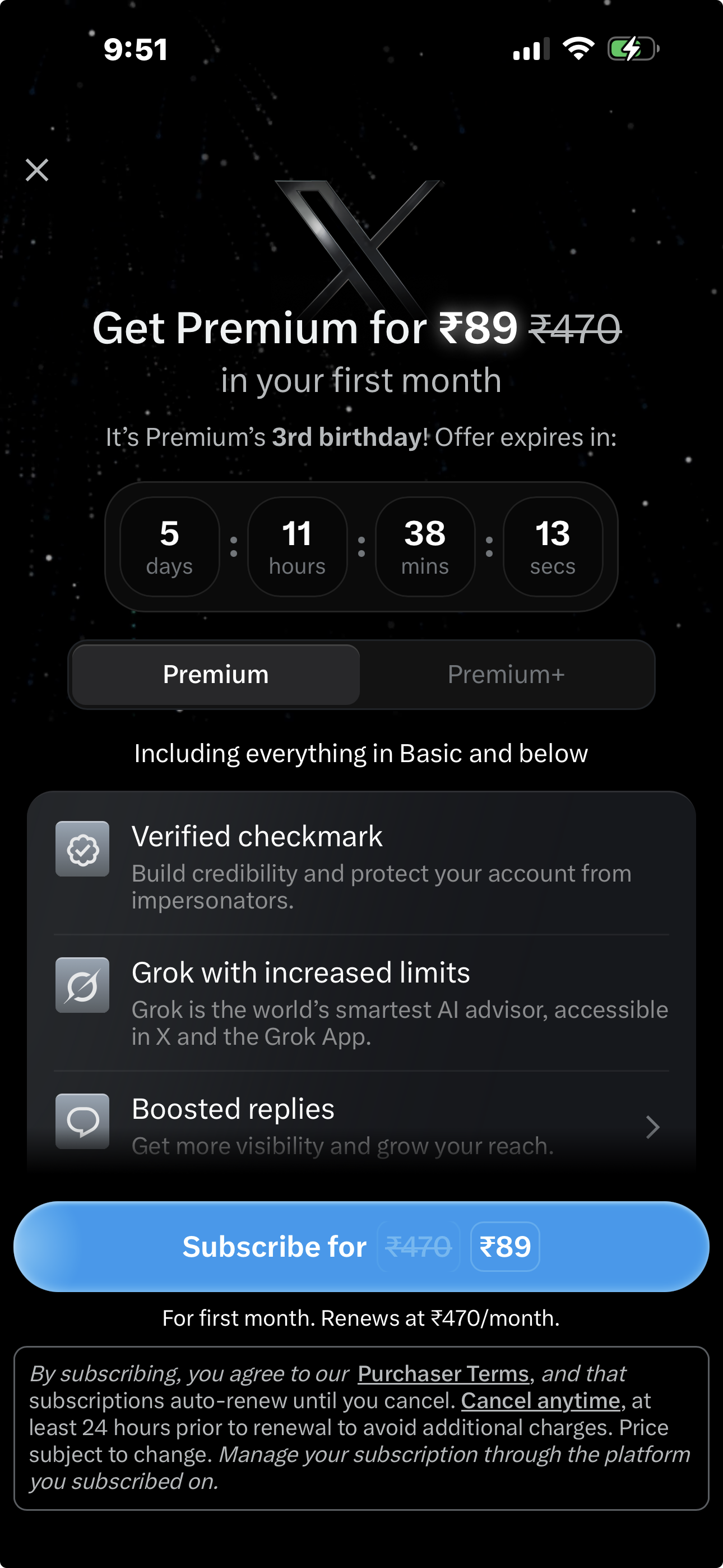The image size is (723, 1568).
Task: Select the Verified checkmark badge icon
Action: 83,849
